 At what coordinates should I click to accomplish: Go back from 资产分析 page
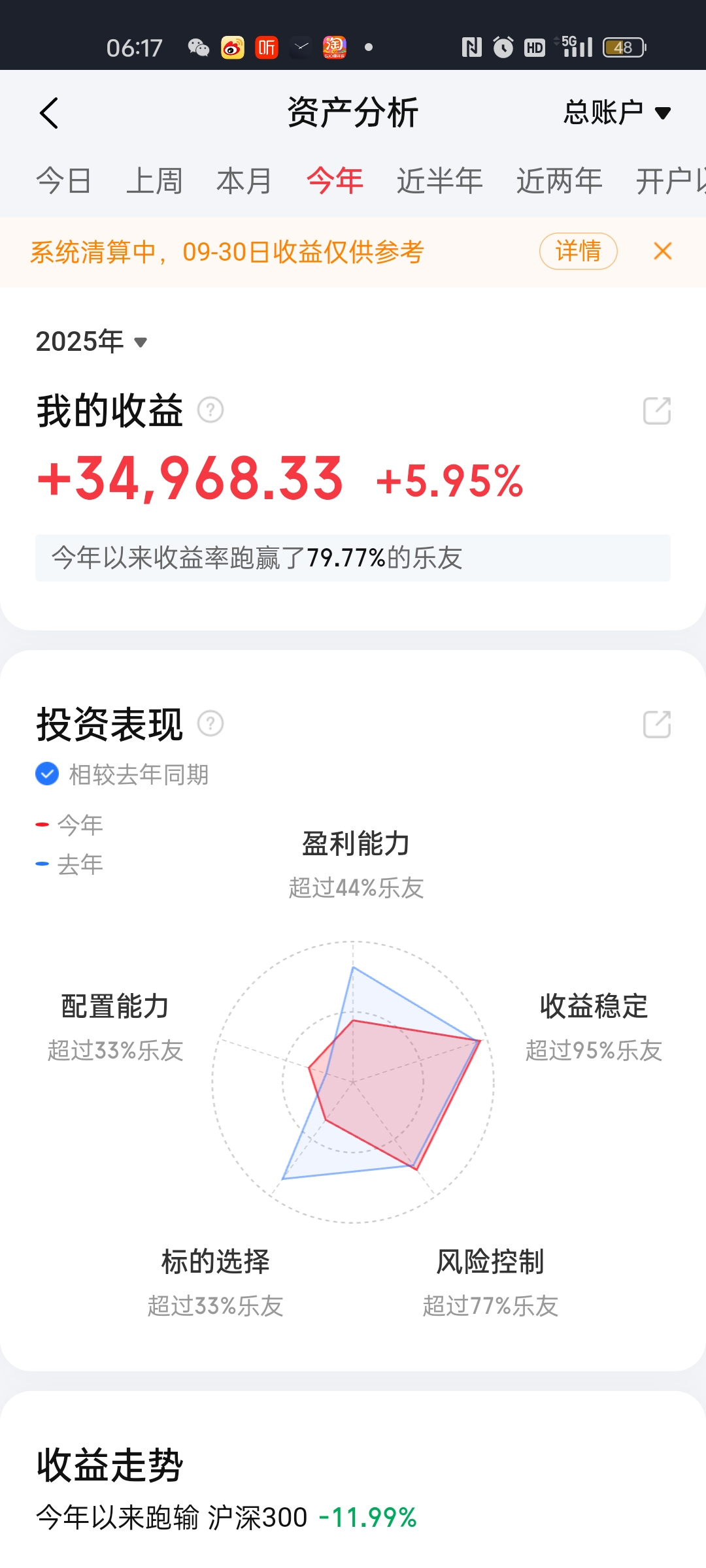49,113
